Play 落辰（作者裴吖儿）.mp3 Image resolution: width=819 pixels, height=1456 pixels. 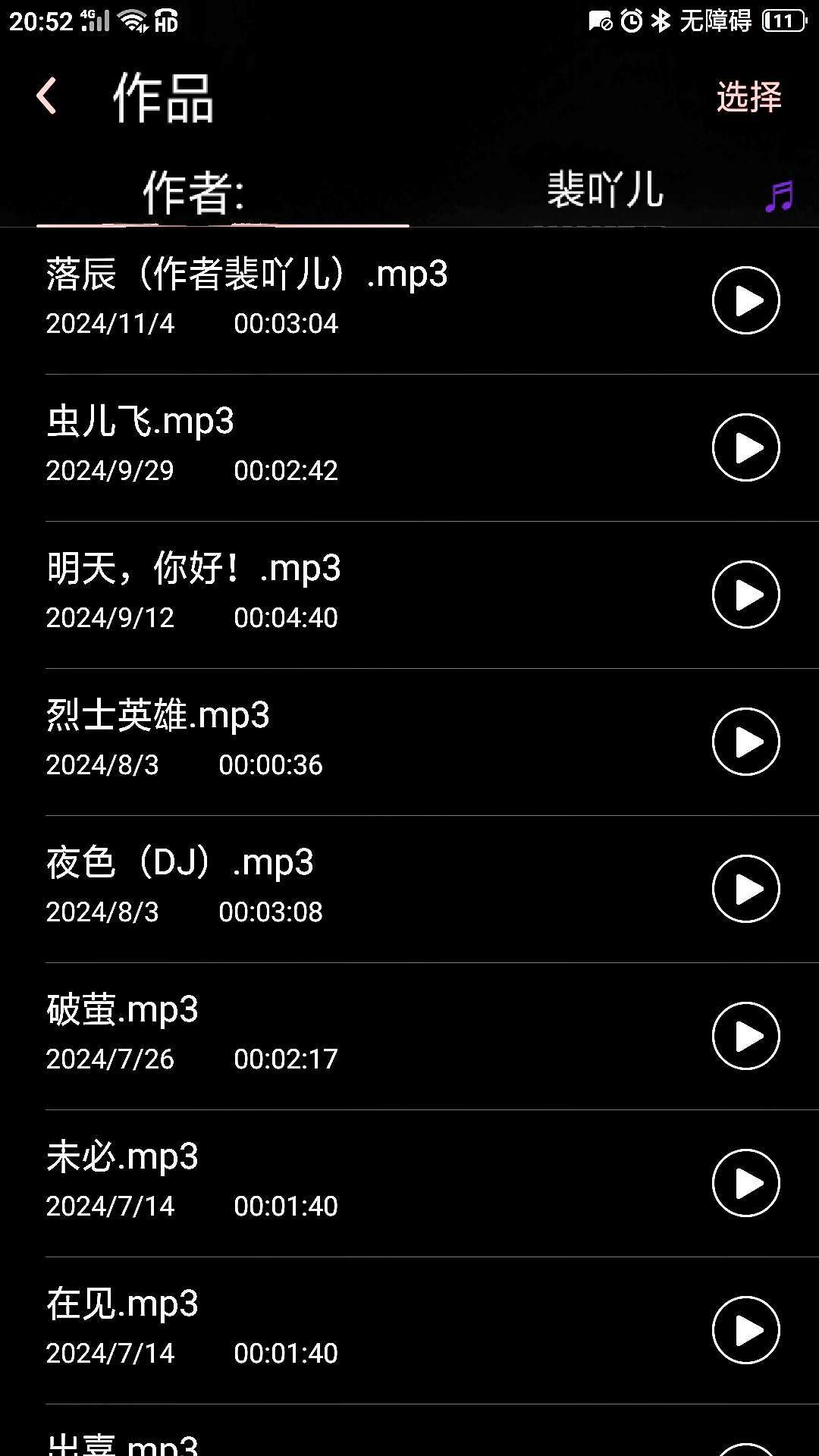745,300
